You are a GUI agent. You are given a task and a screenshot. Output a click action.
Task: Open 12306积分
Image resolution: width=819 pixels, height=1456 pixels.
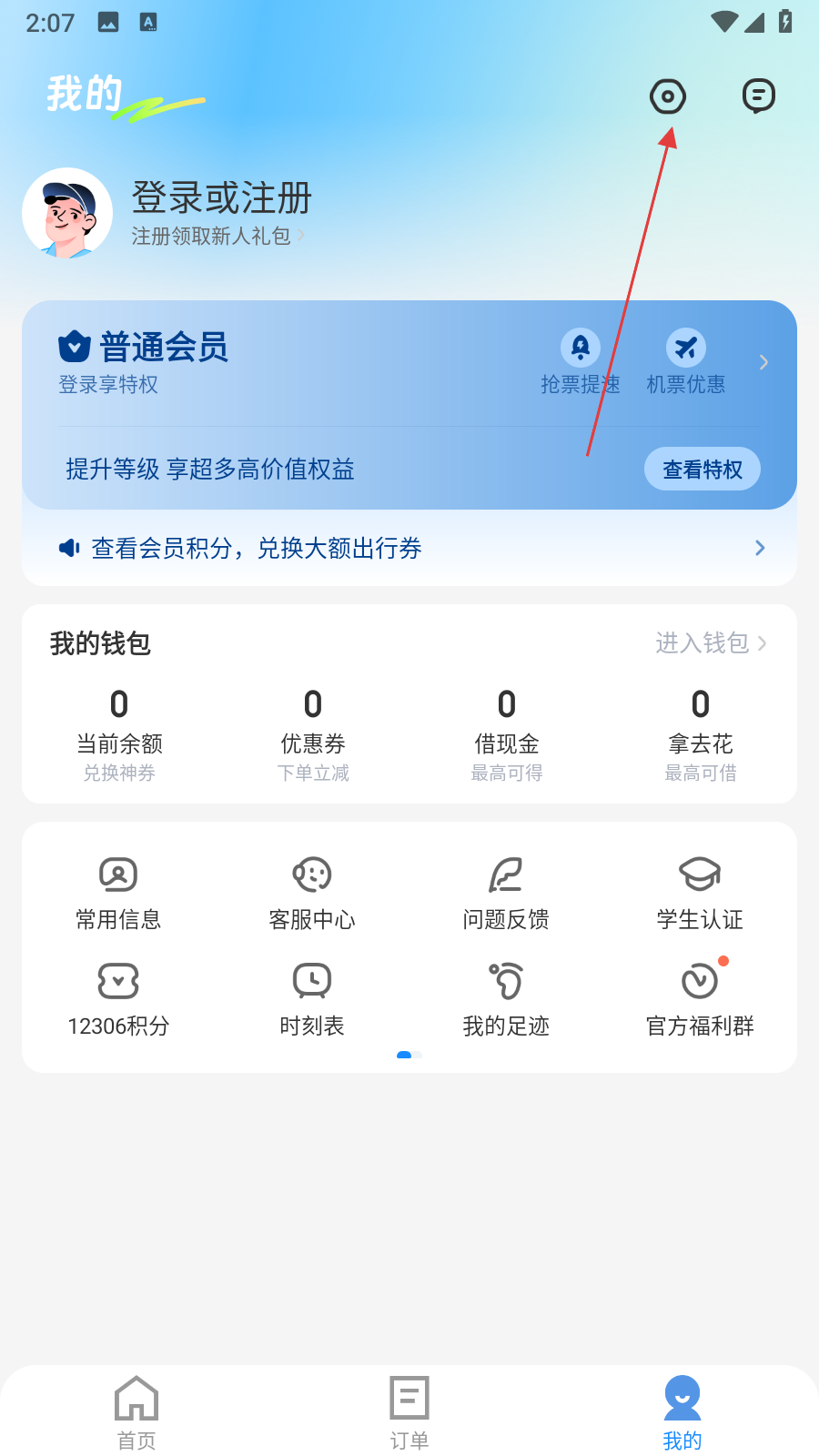[118, 999]
